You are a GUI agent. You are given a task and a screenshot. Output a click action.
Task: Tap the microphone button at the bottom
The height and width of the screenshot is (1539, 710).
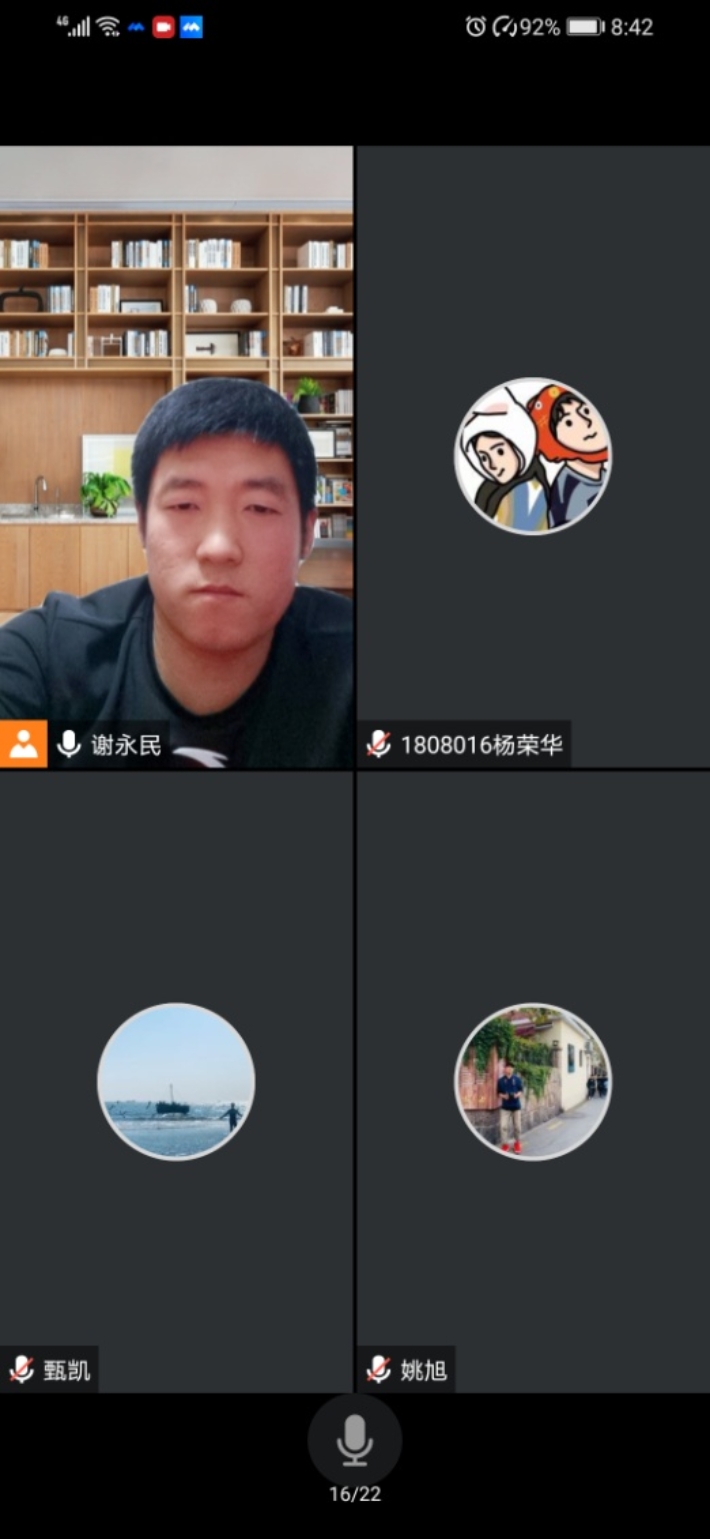click(354, 1440)
